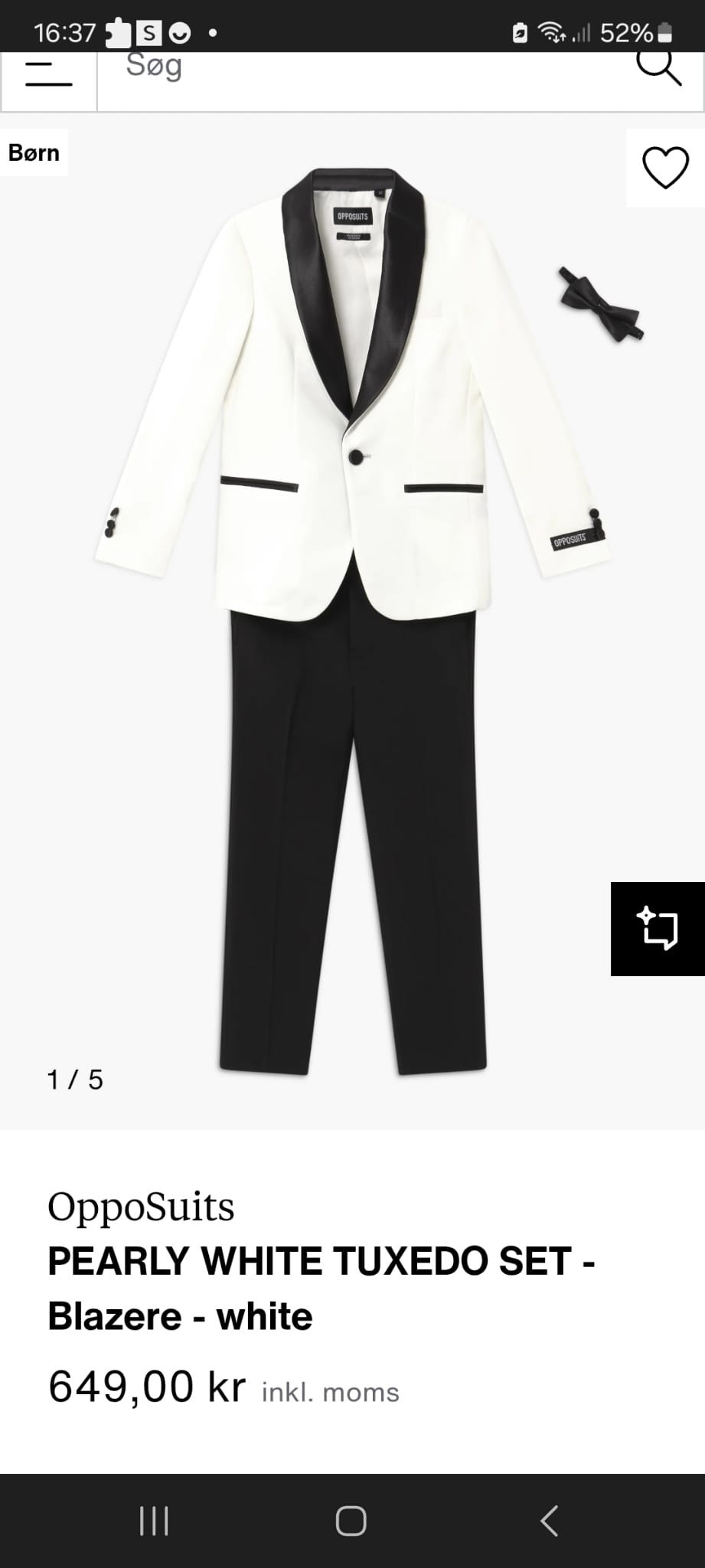Open the tuxedo product image full view
Image resolution: width=705 pixels, height=1568 pixels.
click(x=352, y=612)
